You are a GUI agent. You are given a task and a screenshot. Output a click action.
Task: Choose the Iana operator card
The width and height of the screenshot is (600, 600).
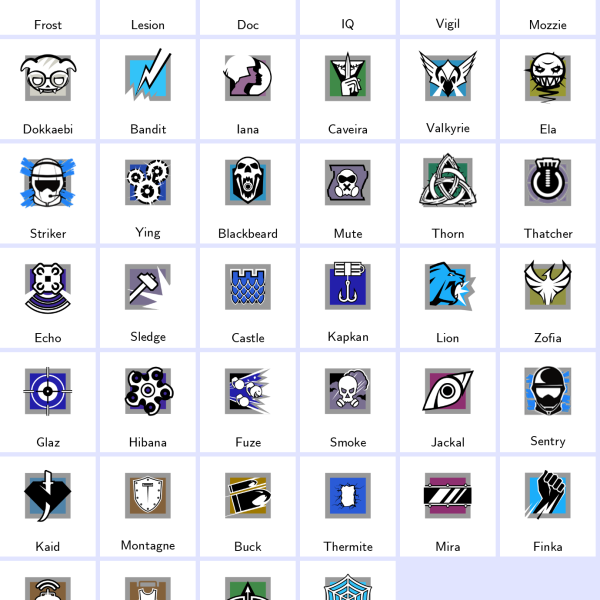coord(248,80)
